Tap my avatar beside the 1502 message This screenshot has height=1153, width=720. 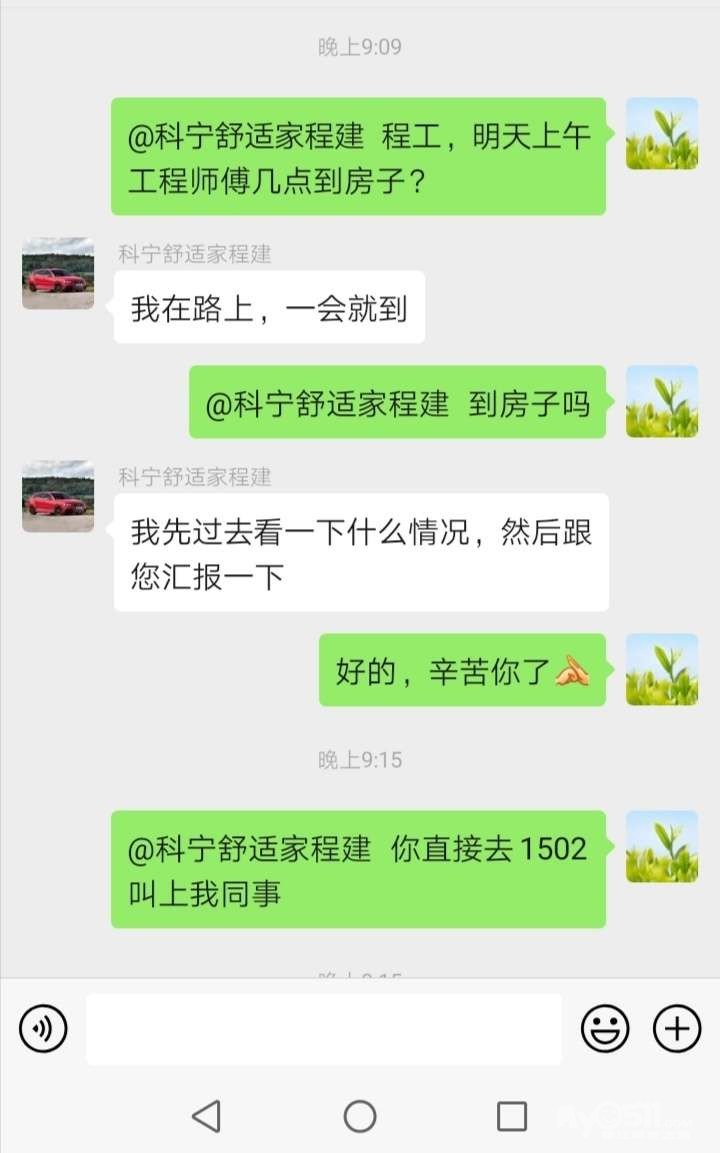662,847
